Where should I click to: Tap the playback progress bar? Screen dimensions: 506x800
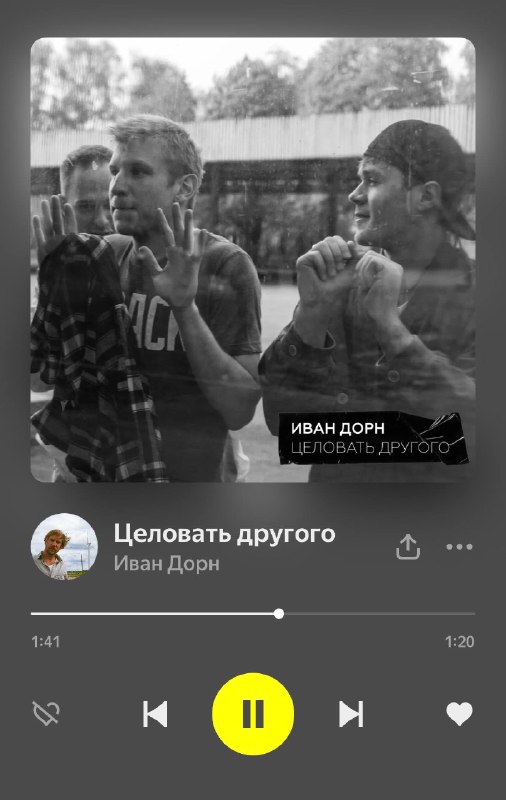tap(253, 613)
